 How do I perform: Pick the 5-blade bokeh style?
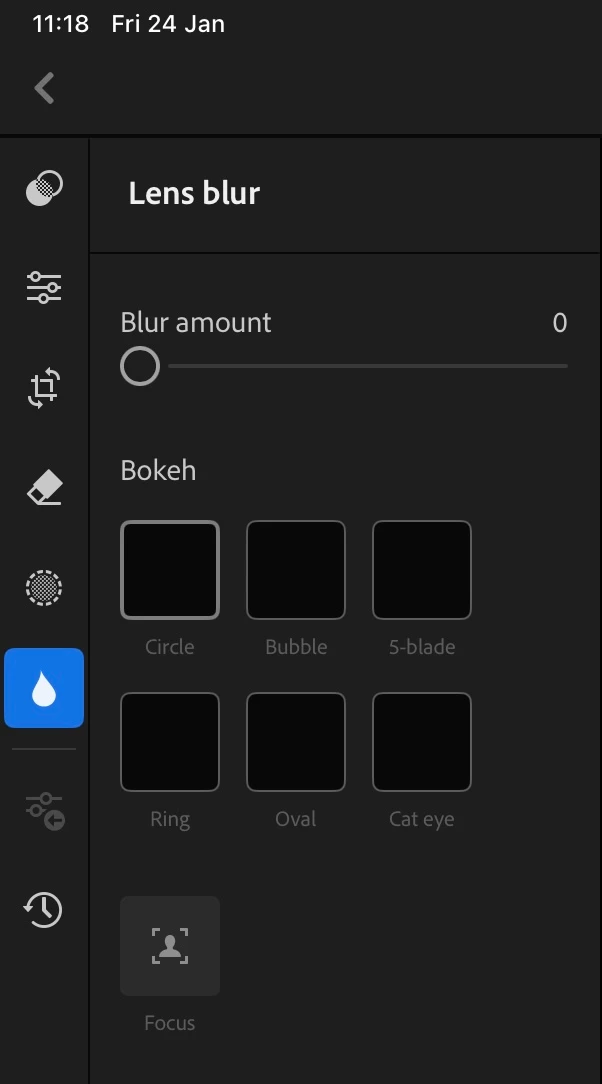[422, 570]
